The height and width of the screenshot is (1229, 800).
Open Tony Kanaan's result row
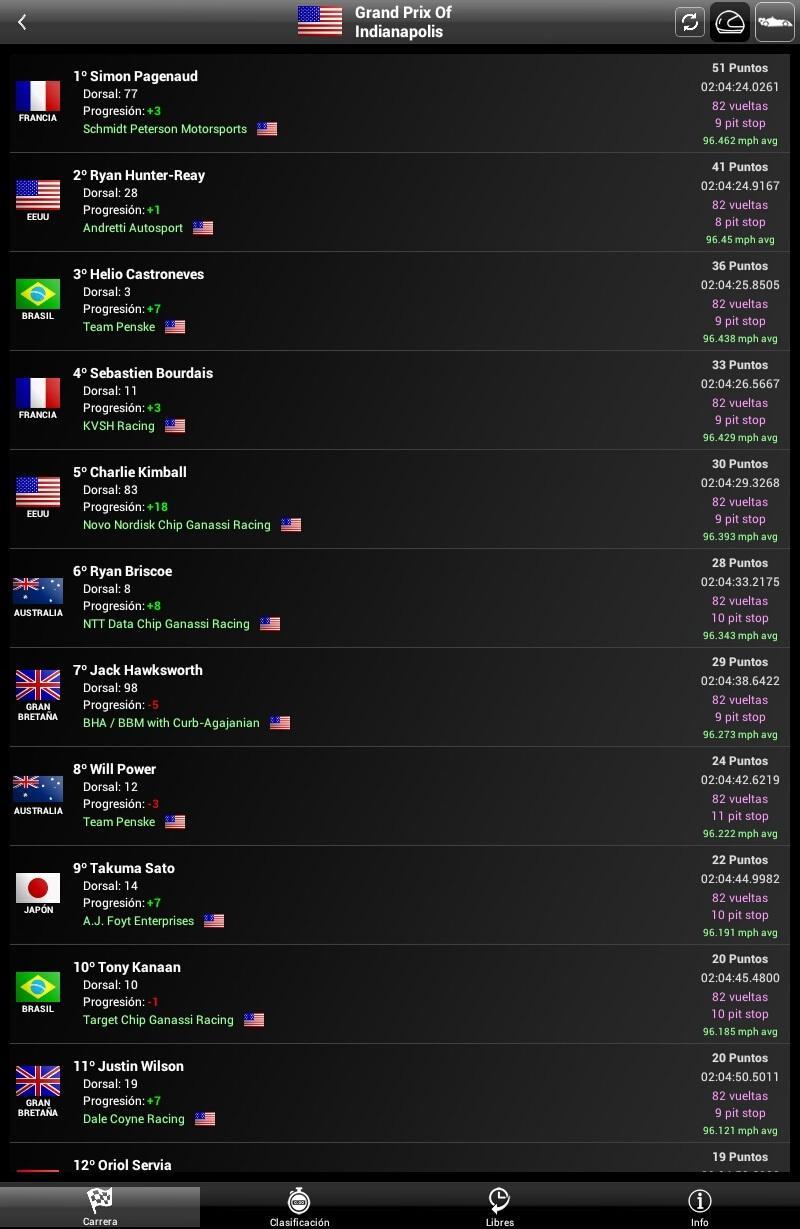[400, 994]
